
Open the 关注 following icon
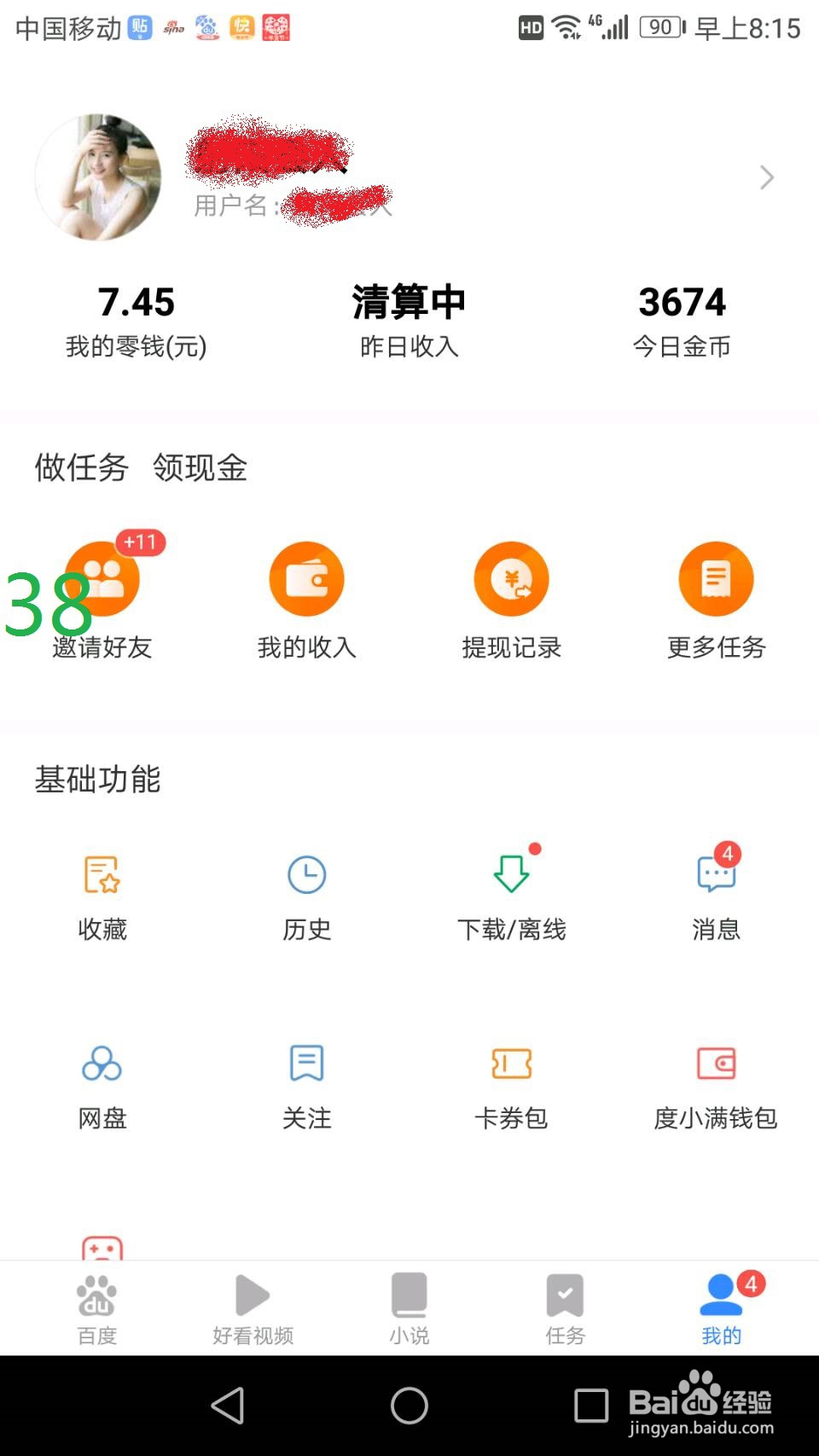(x=306, y=1064)
